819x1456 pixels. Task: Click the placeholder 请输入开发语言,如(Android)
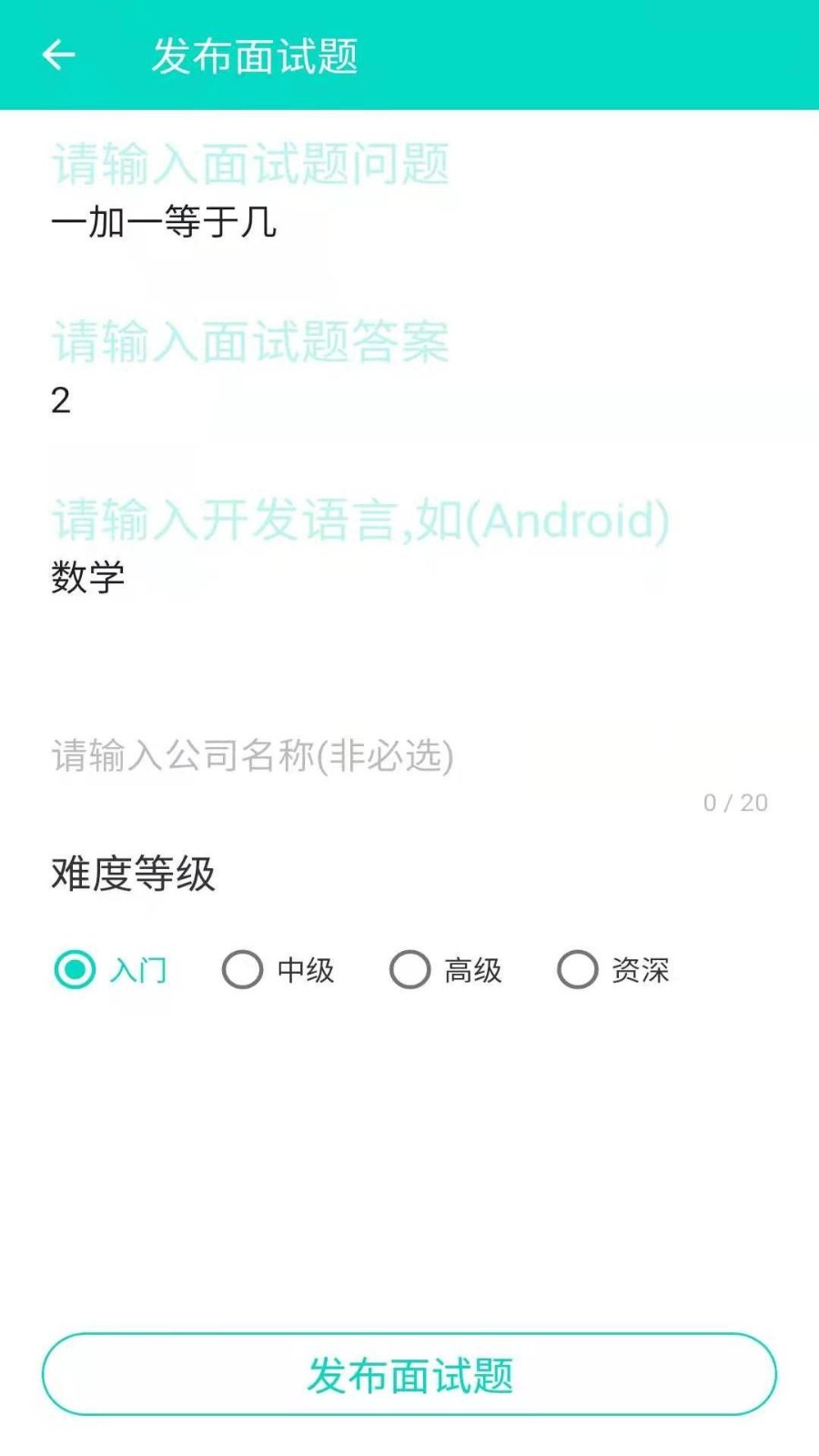pos(359,521)
